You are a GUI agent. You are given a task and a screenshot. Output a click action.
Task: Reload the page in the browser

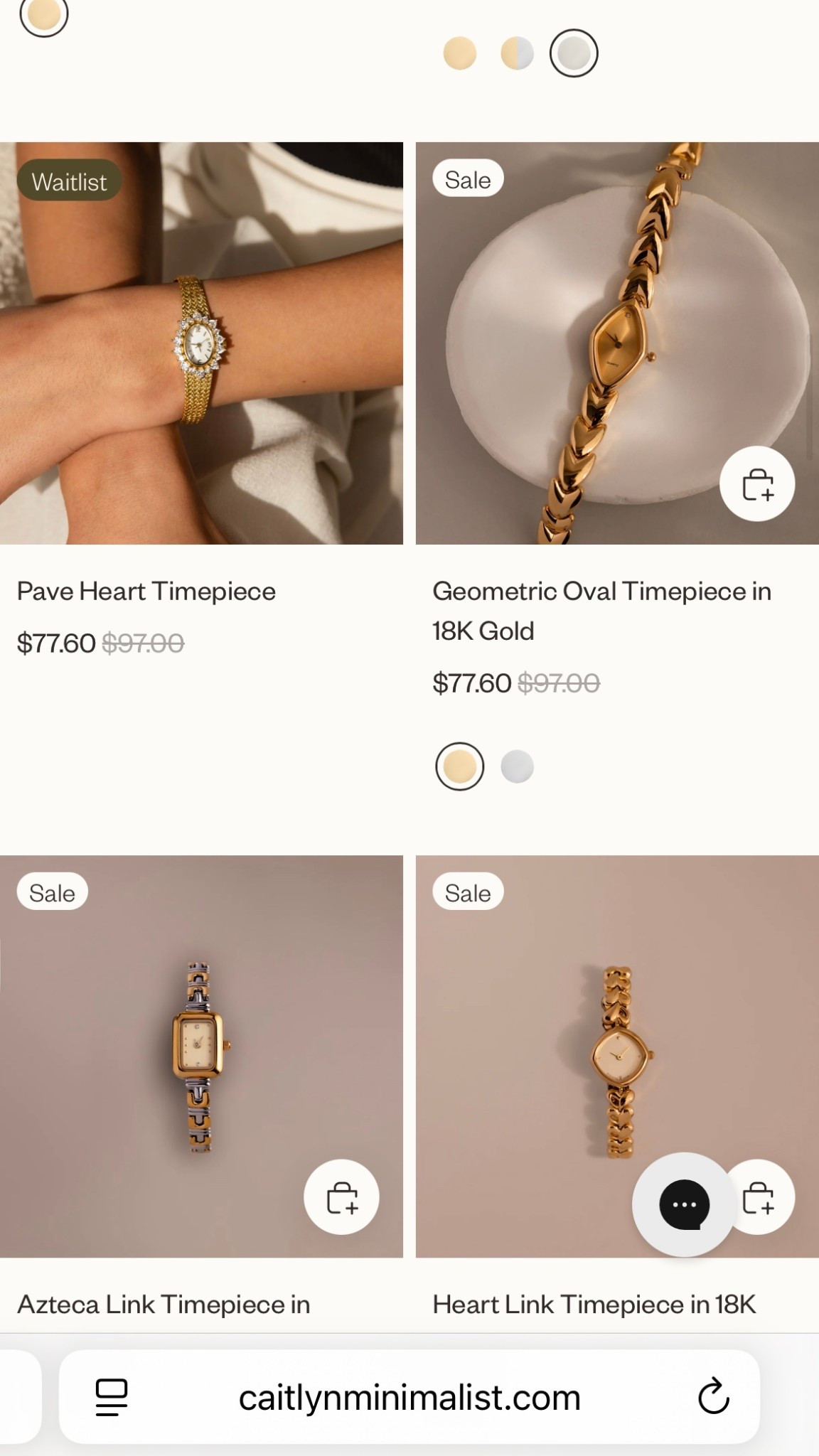point(713,1397)
